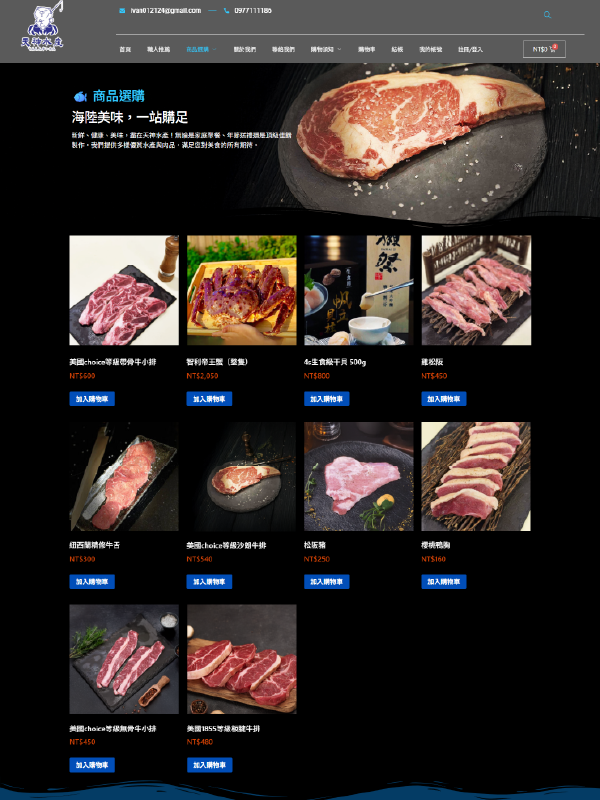Image resolution: width=600 pixels, height=800 pixels.
Task: Open the NT$0 shopping cart button
Action: pyautogui.click(x=544, y=49)
